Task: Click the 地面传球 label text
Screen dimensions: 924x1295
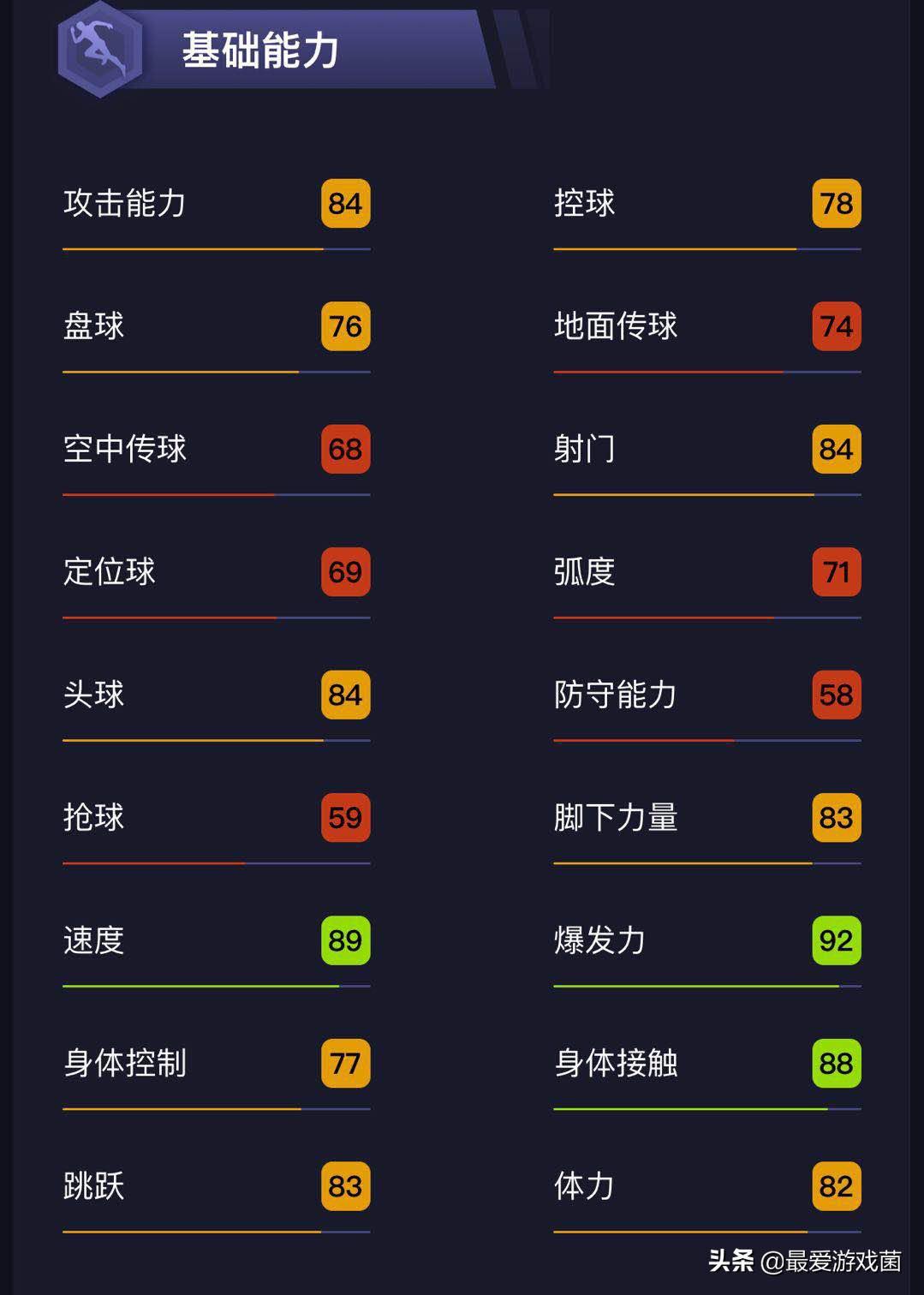Action: click(x=615, y=326)
